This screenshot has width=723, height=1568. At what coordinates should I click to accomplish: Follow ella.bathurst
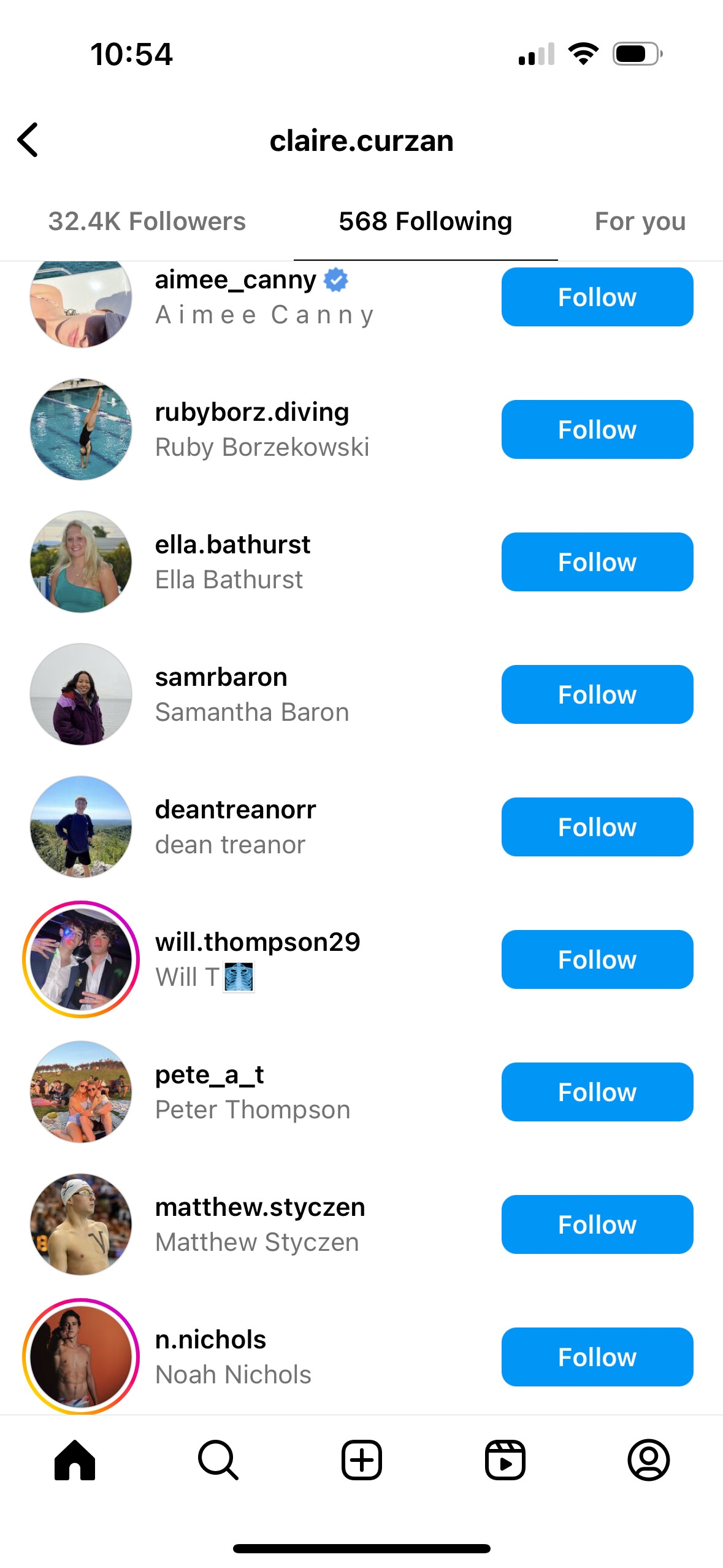(597, 563)
